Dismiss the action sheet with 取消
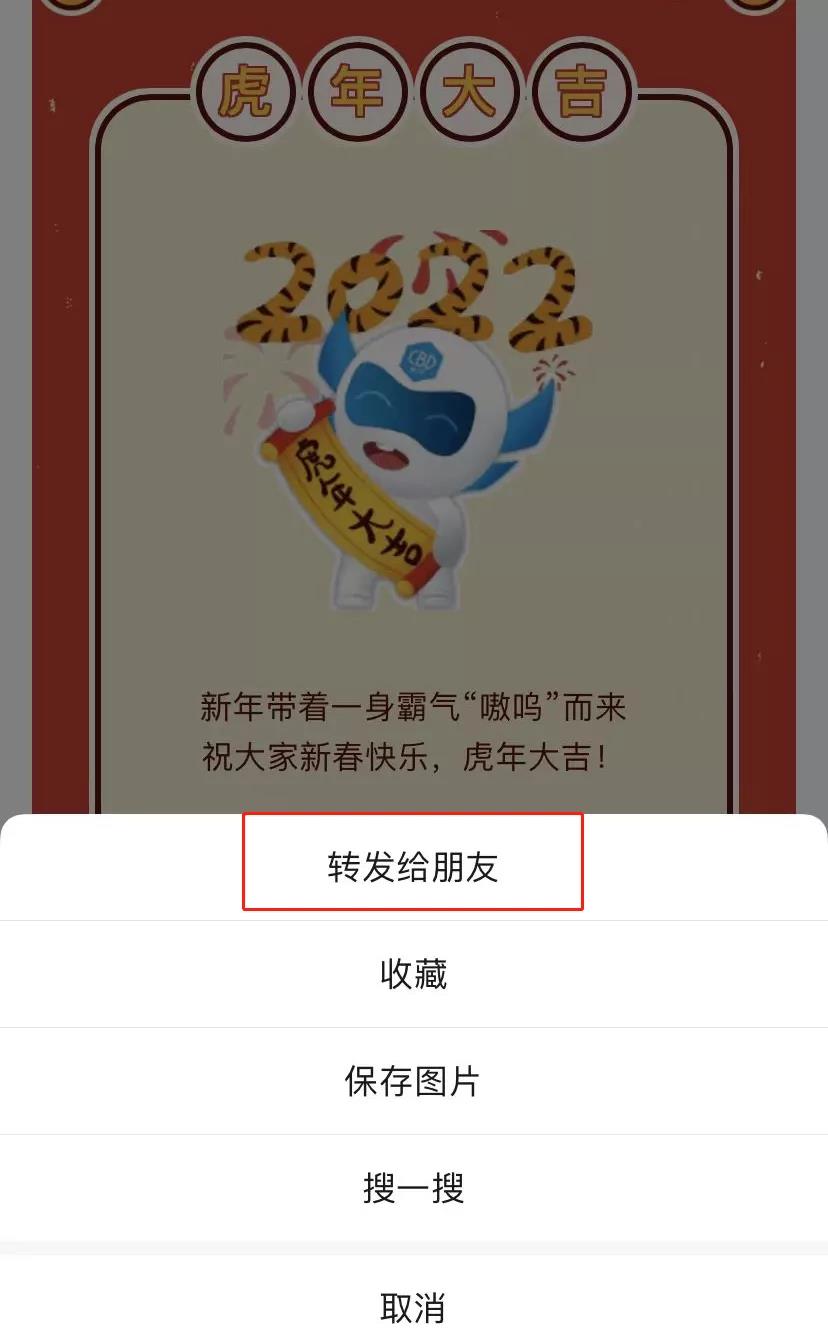Image resolution: width=828 pixels, height=1340 pixels. pos(413,1306)
